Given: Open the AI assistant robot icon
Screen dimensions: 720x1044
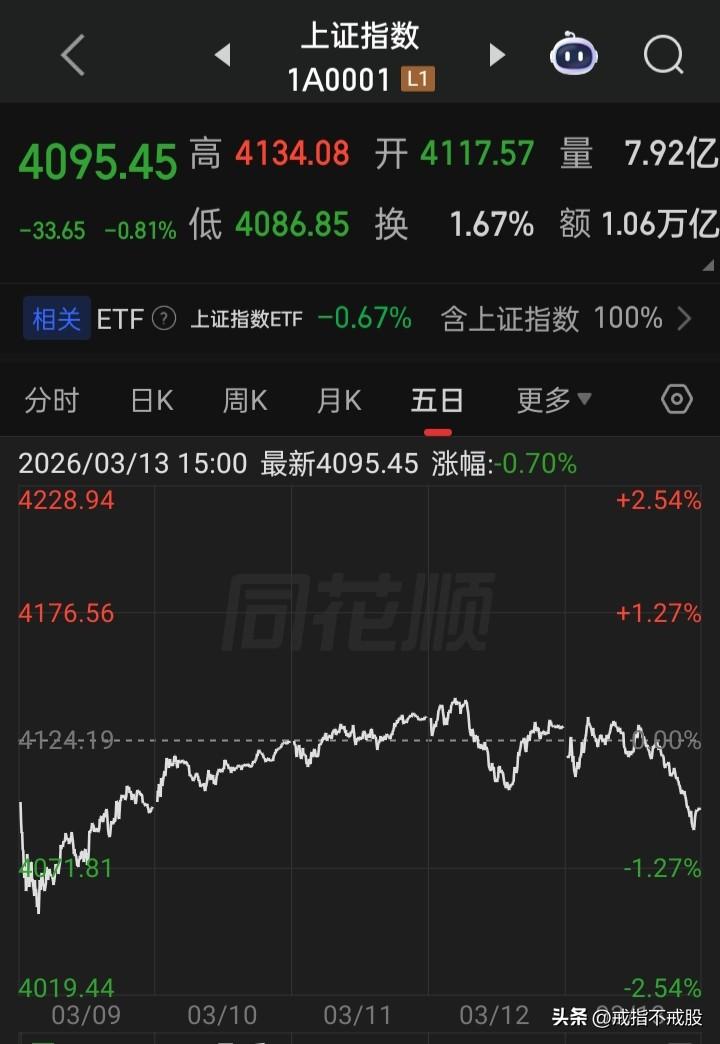Looking at the screenshot, I should pos(573,55).
